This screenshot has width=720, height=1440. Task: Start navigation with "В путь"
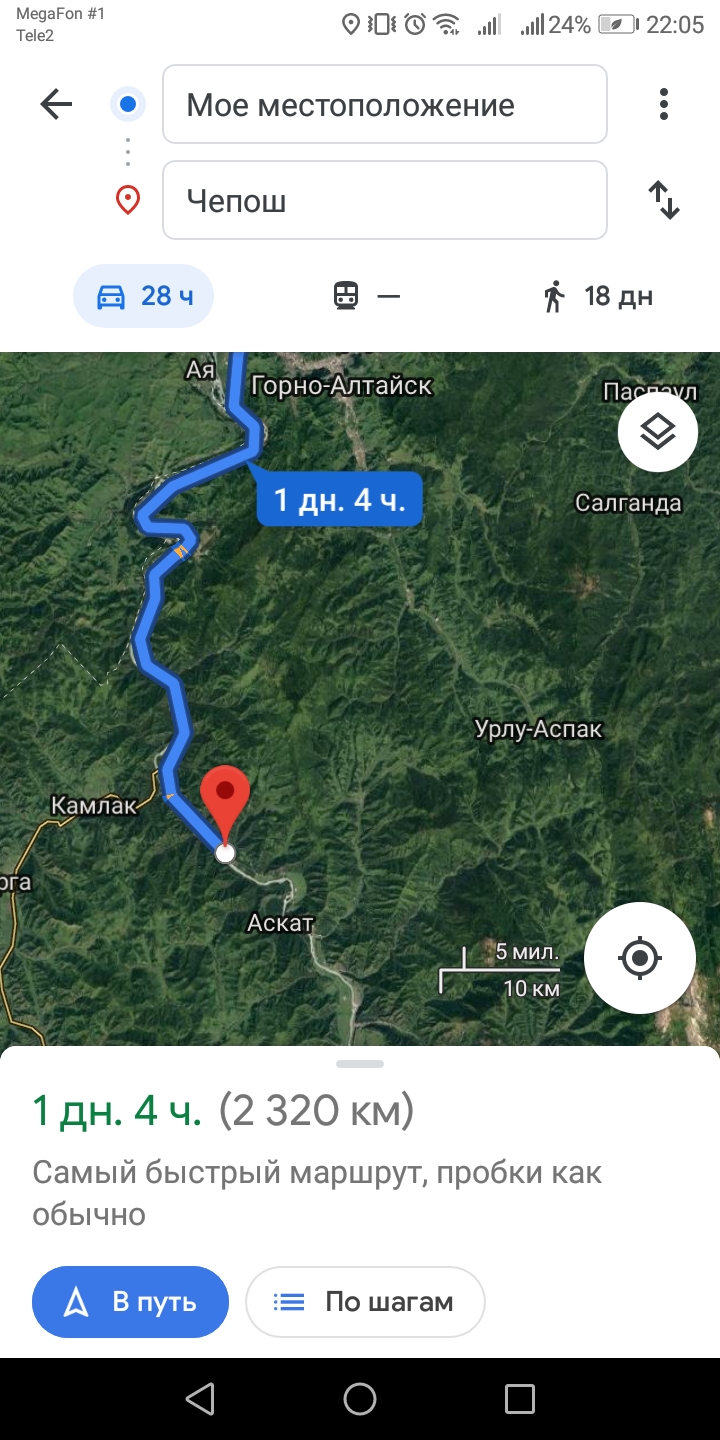coord(131,1302)
